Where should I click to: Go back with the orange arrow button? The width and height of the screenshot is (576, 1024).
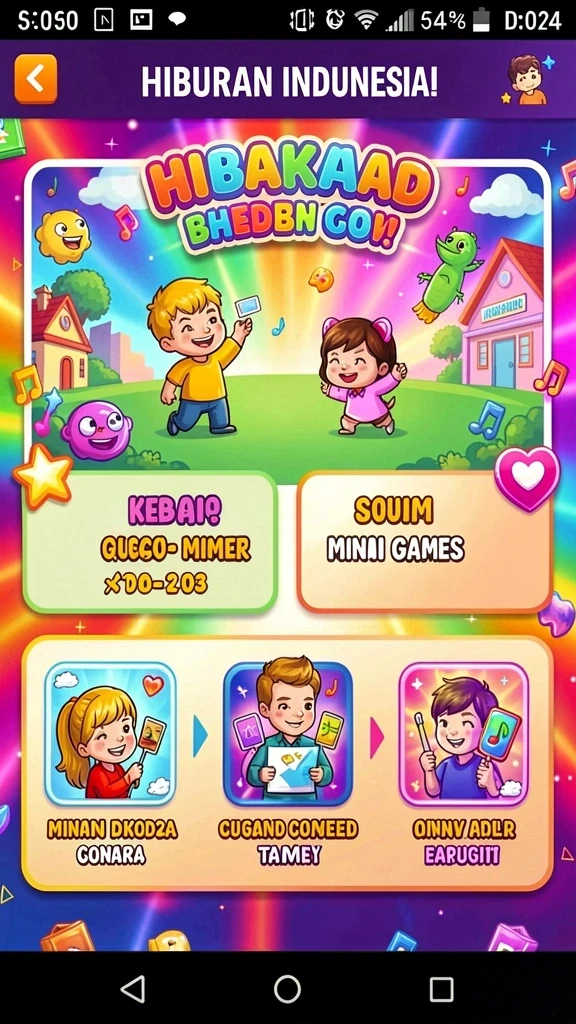(x=35, y=79)
